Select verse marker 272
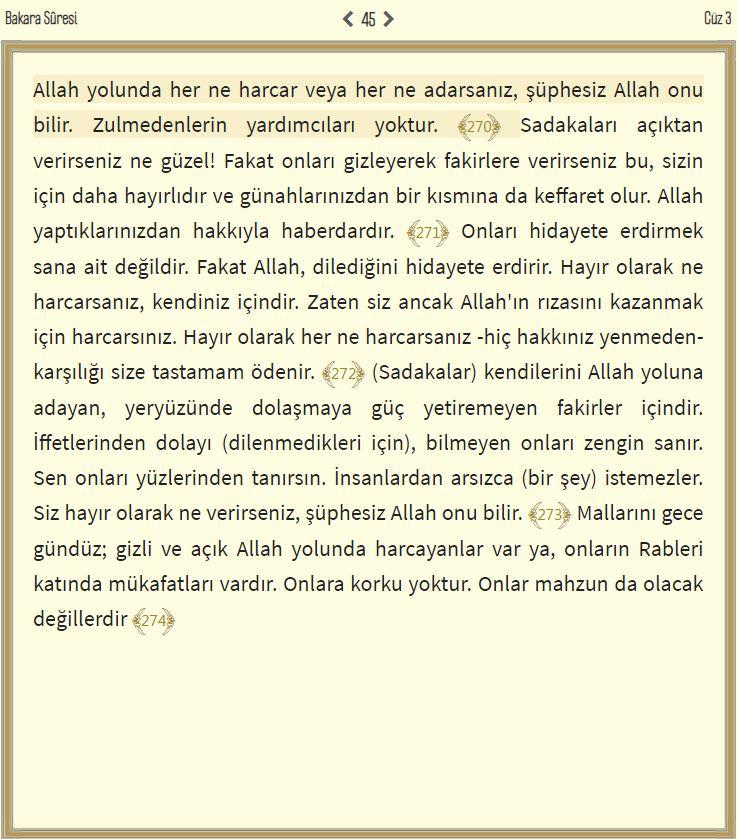Image resolution: width=737 pixels, height=839 pixels. pos(343,374)
